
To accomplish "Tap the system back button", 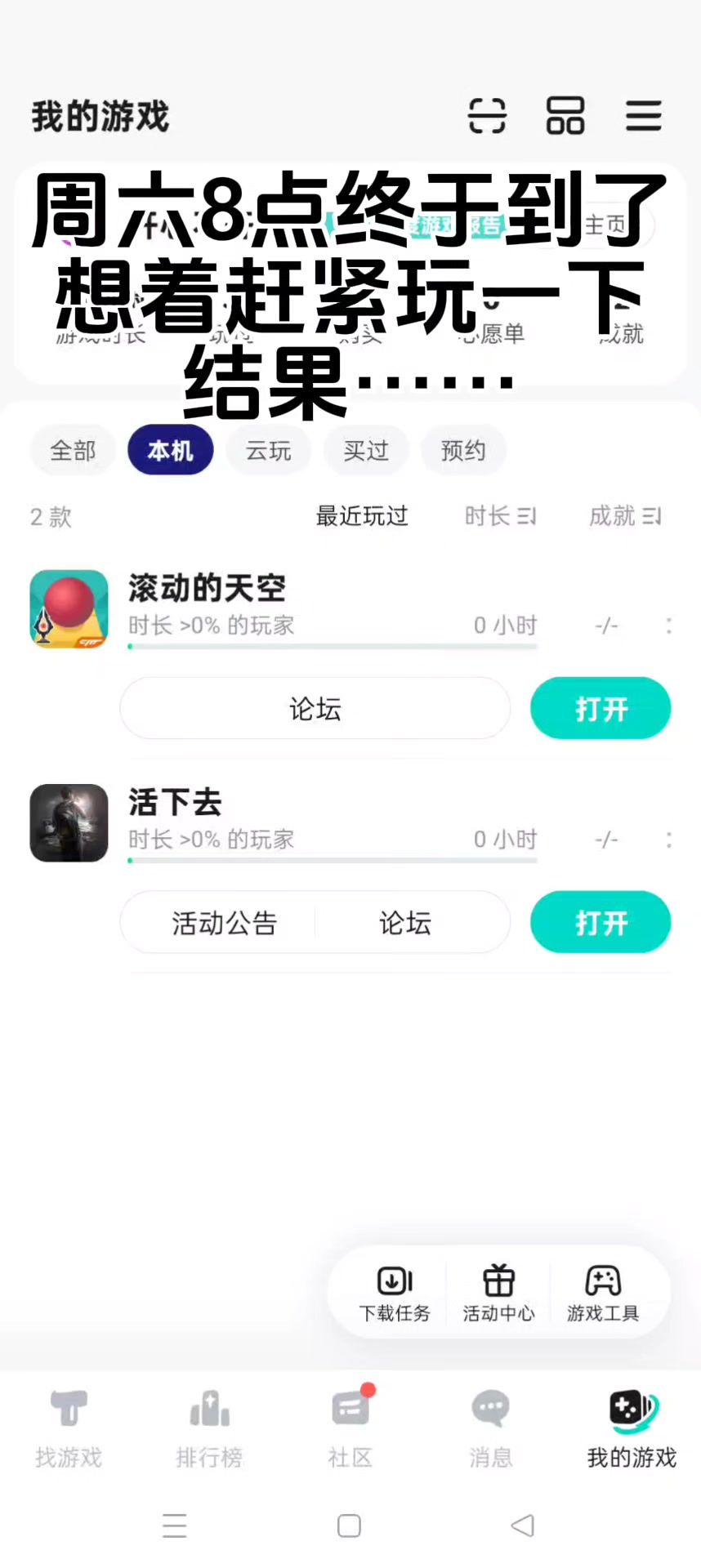I will [522, 1526].
